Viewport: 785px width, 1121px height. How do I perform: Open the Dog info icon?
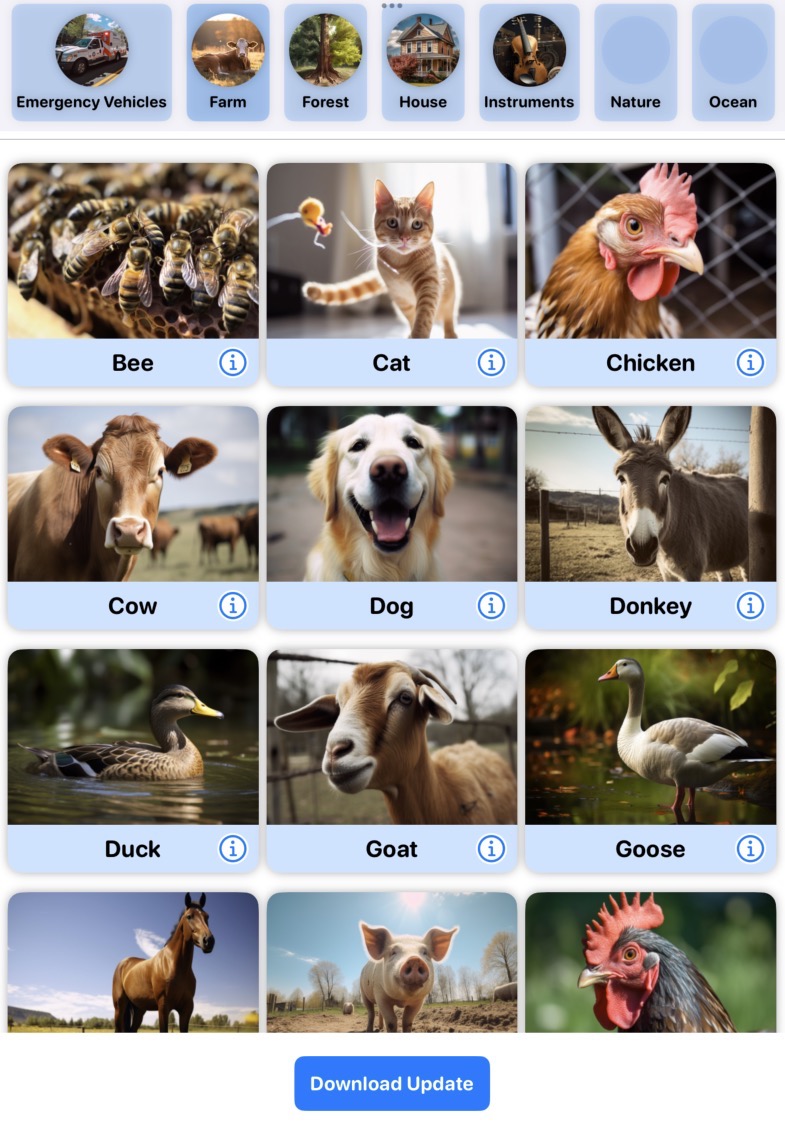tap(491, 607)
